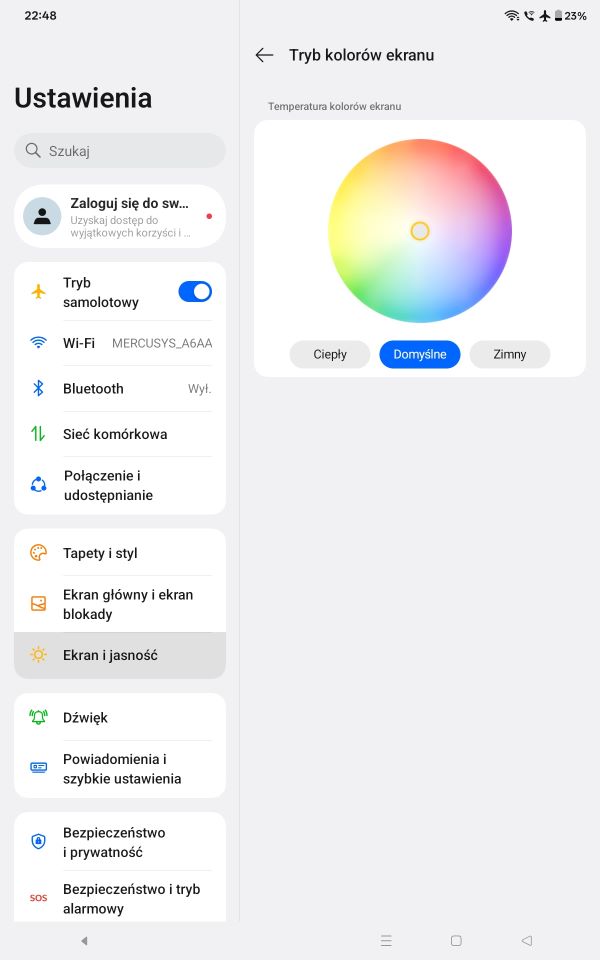The height and width of the screenshot is (960, 600).
Task: Choose the Domyślne color temperature
Action: (x=420, y=354)
